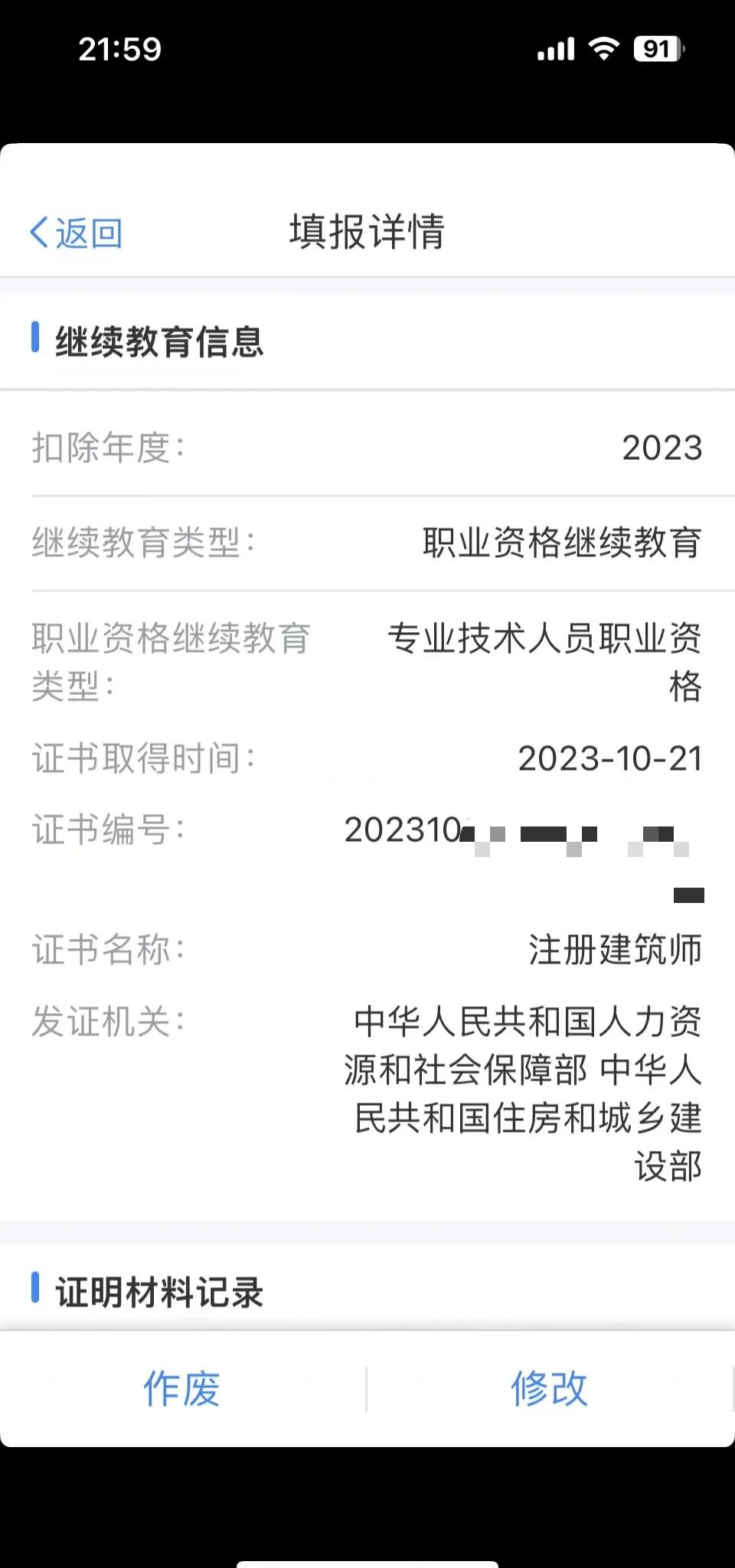Tap the cellular signal bars icon
735x1568 pixels.
tap(557, 49)
